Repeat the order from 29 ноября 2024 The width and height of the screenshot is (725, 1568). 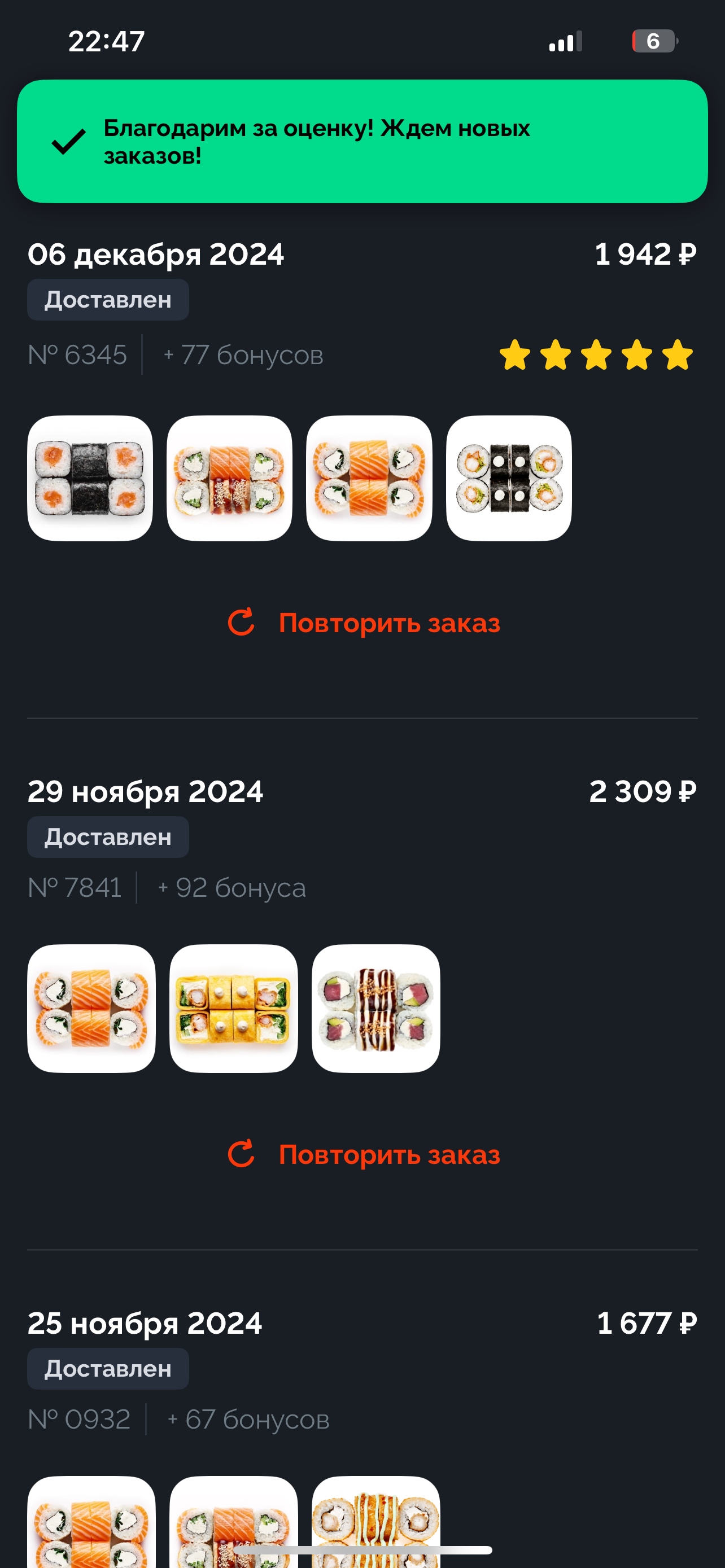tap(364, 1154)
